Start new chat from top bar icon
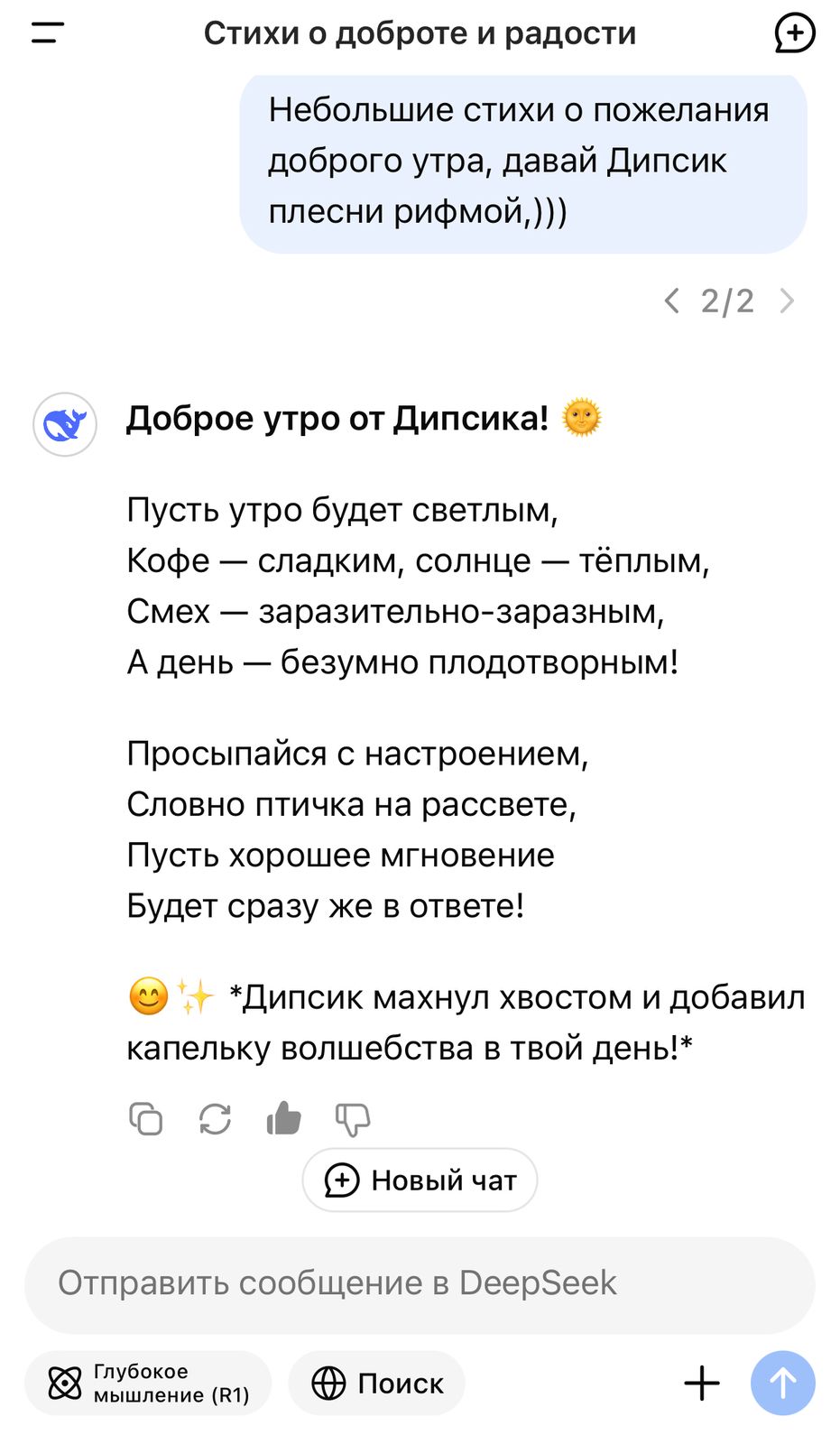The height and width of the screenshot is (1444, 840). tap(794, 33)
